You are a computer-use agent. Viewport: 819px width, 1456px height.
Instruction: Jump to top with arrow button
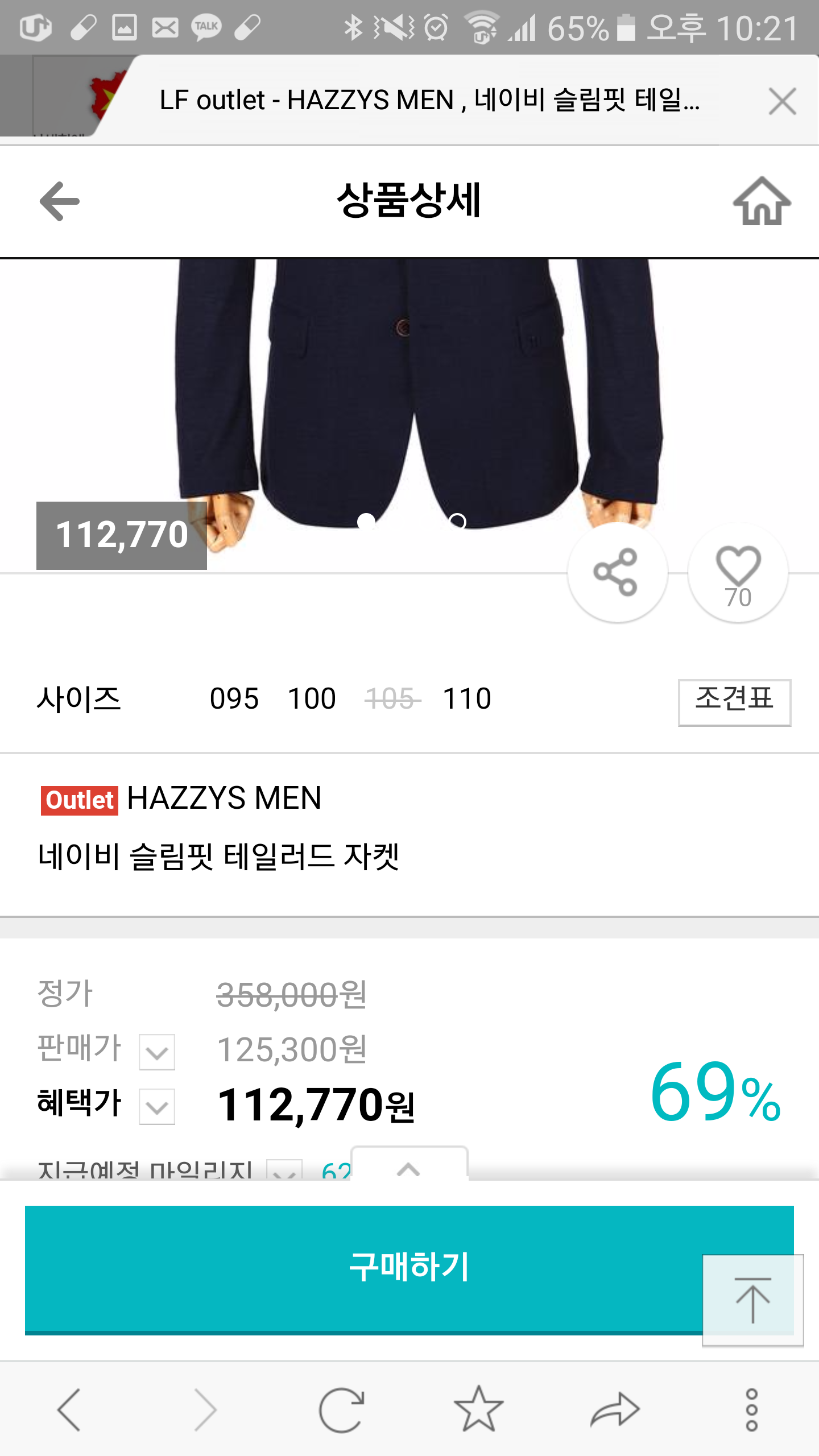[752, 1300]
